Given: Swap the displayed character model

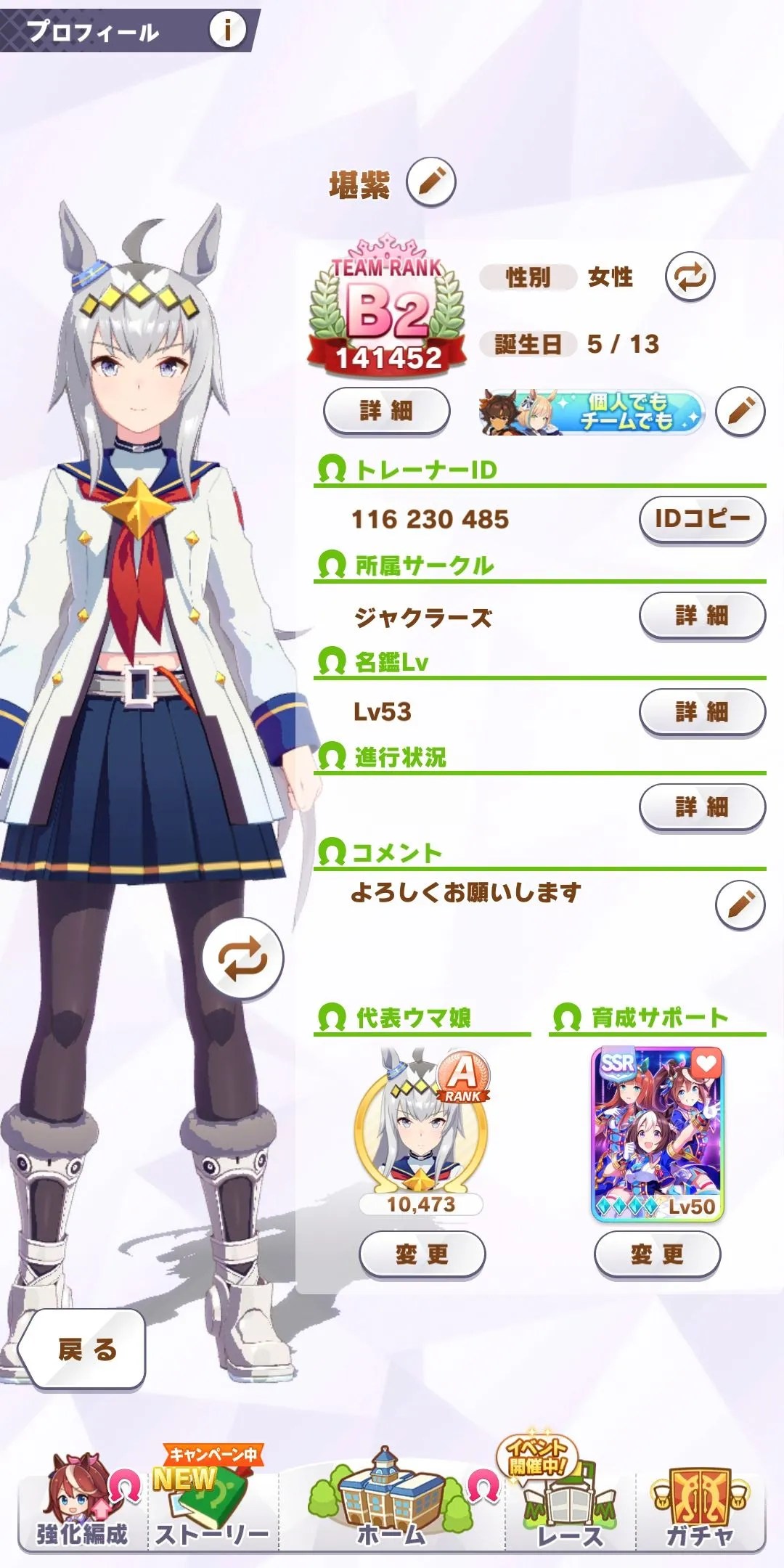Looking at the screenshot, I should (242, 958).
